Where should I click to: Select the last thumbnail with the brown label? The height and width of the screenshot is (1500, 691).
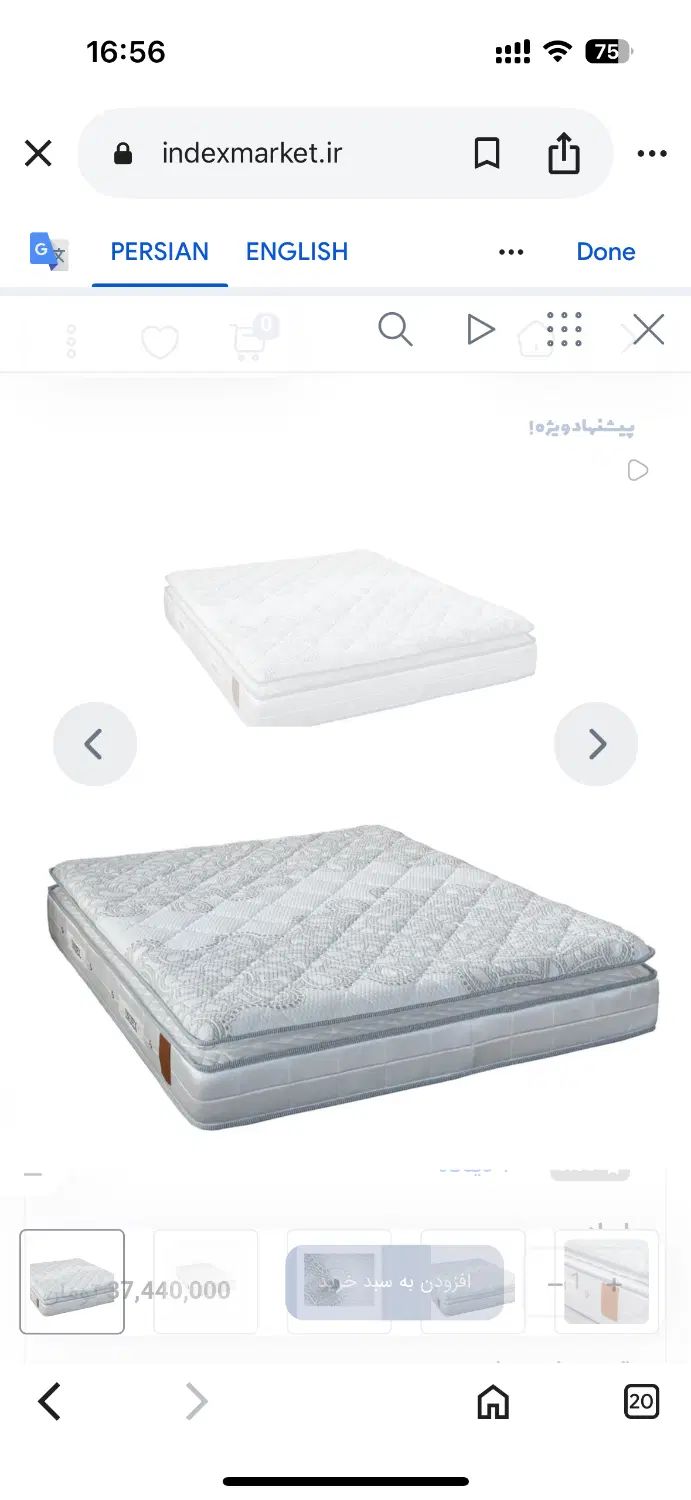pos(606,1281)
